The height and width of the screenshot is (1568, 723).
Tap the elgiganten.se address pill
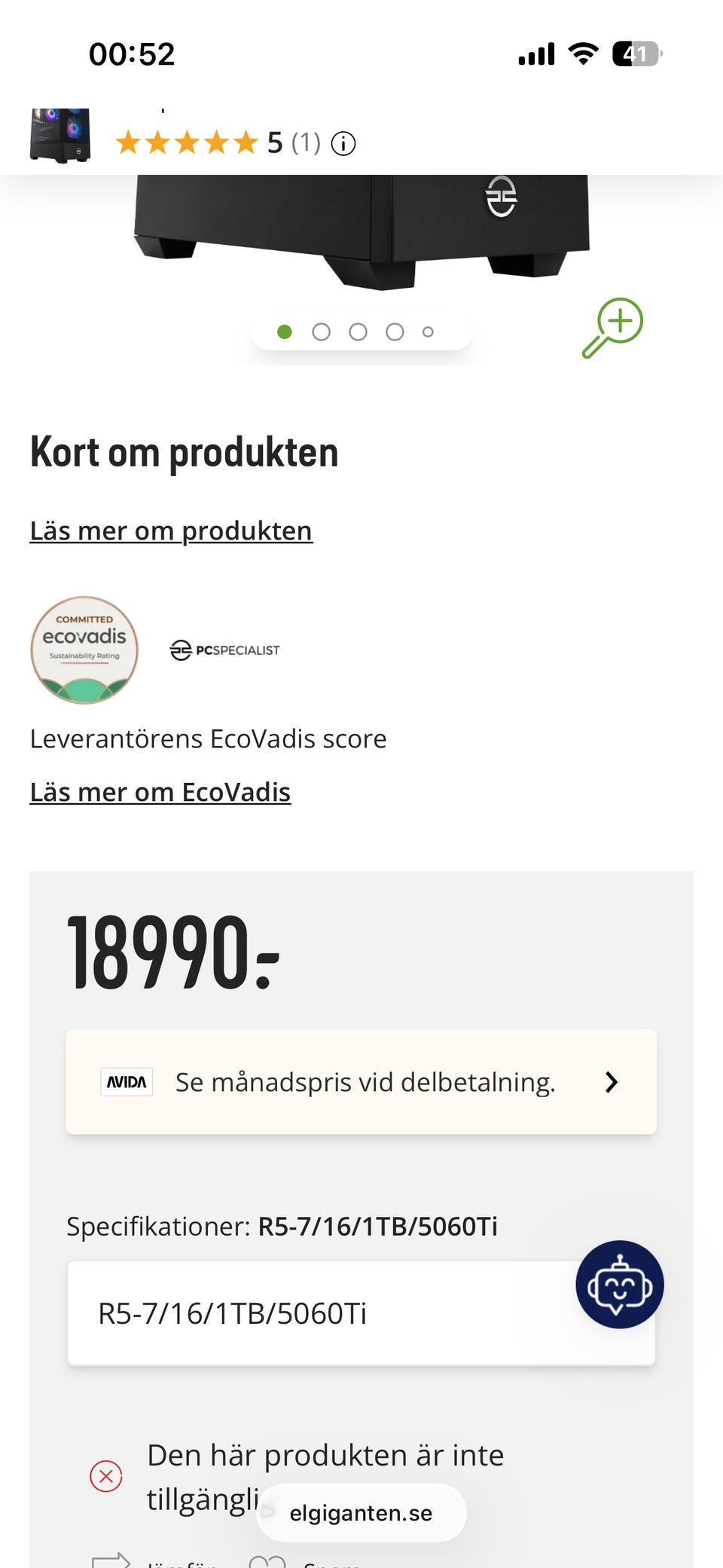(x=361, y=1513)
